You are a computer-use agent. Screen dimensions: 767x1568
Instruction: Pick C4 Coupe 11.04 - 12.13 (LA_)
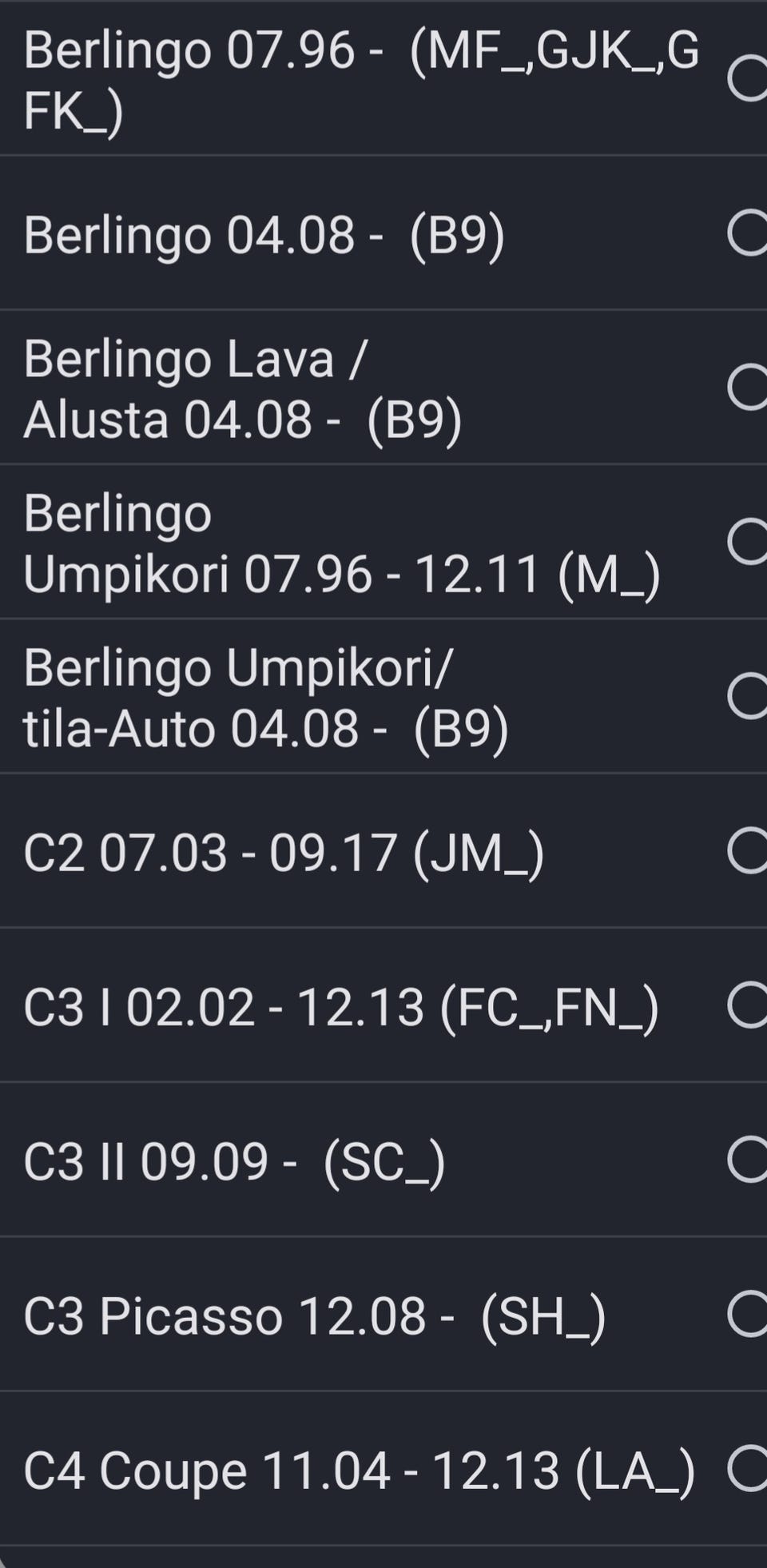[x=748, y=1469]
